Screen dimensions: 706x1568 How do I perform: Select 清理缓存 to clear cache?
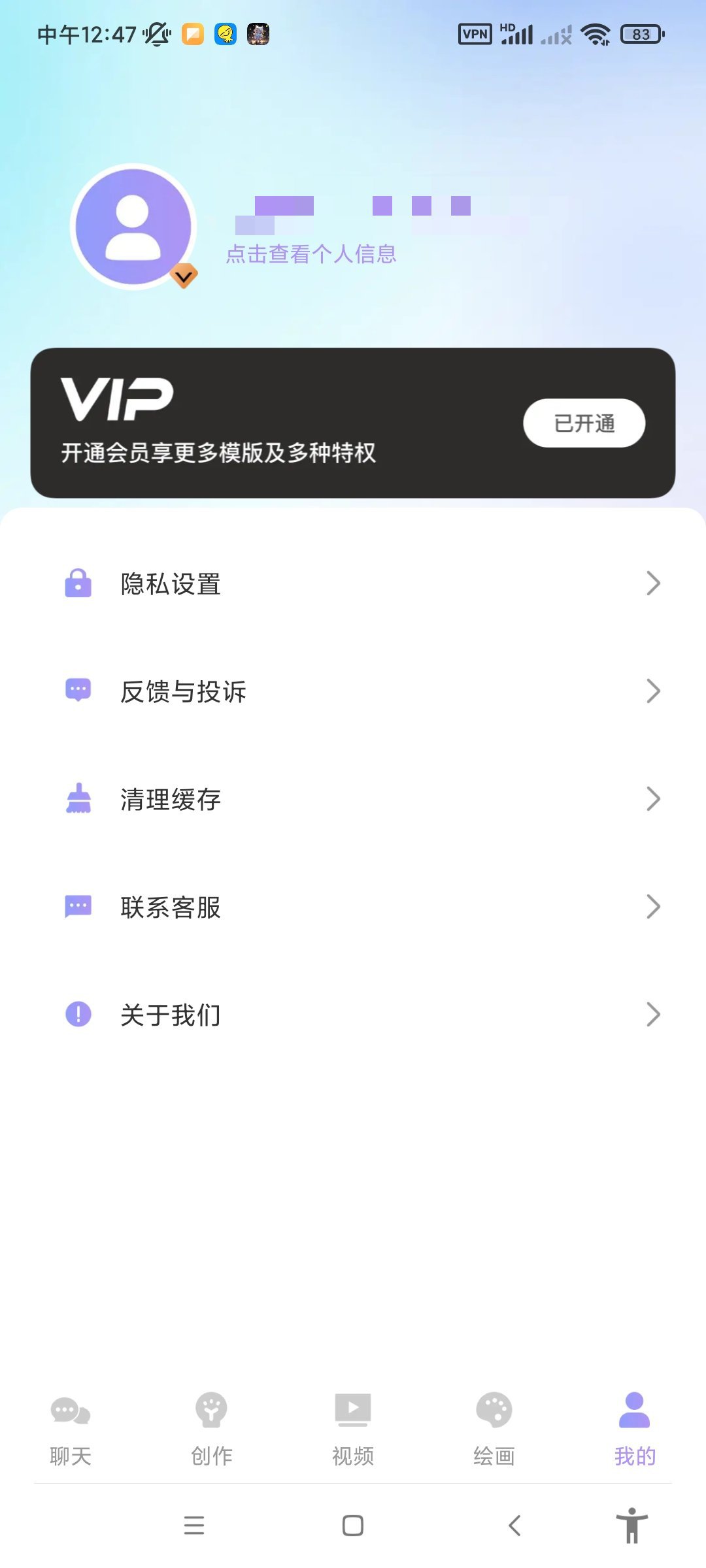tap(353, 799)
